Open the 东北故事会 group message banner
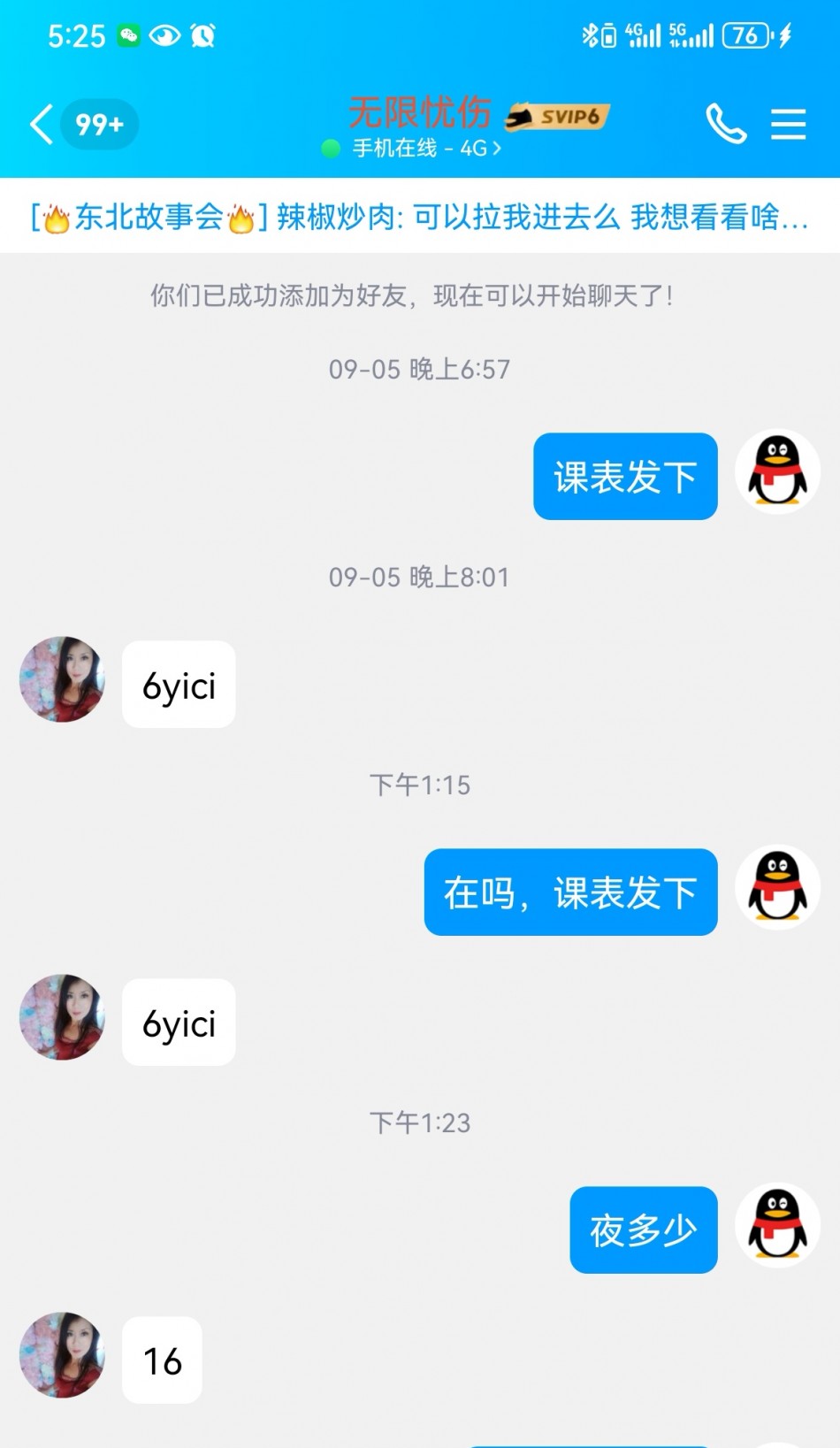The image size is (840, 1448). (420, 217)
